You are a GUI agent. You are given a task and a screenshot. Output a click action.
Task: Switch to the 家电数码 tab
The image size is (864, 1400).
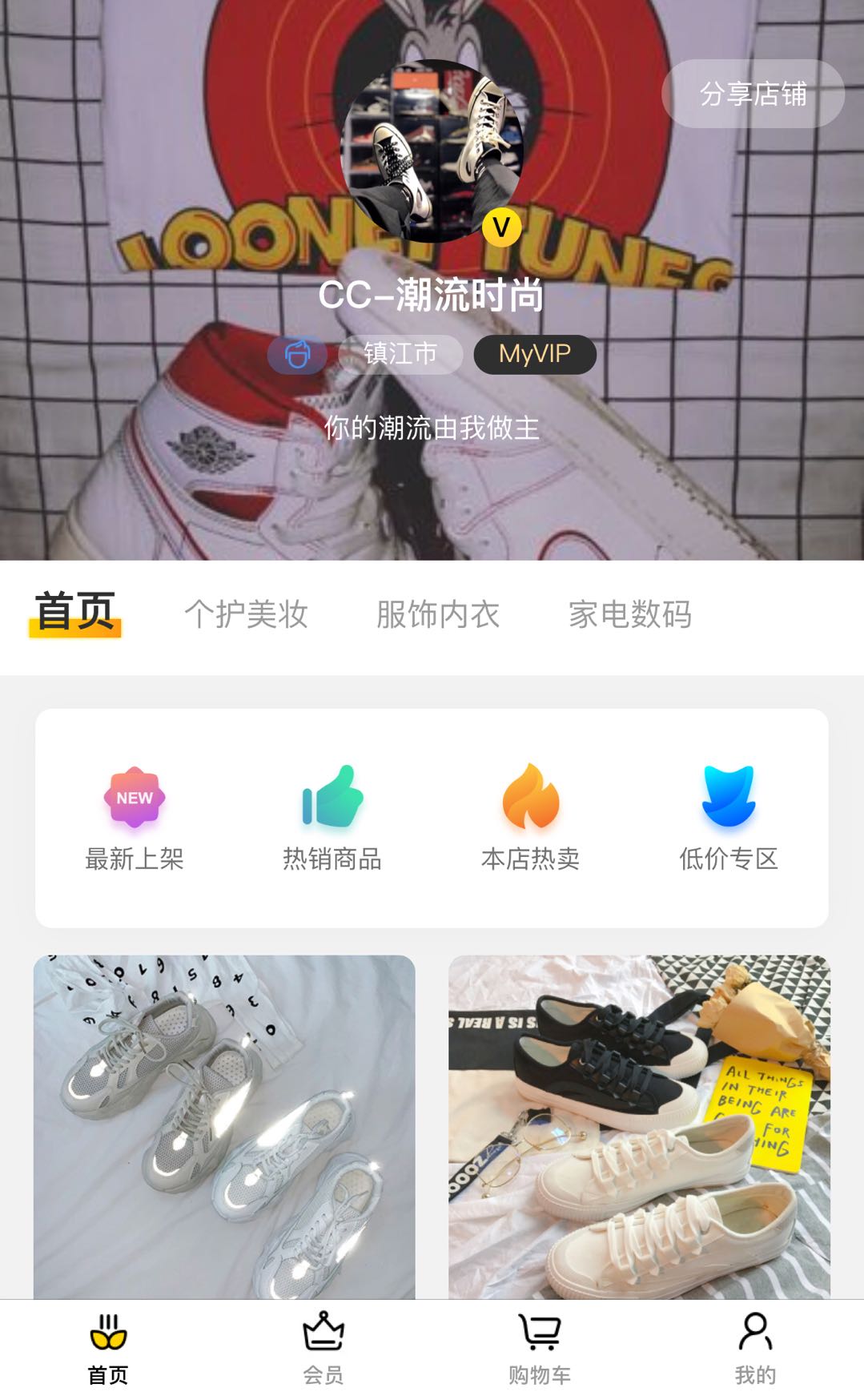(630, 614)
